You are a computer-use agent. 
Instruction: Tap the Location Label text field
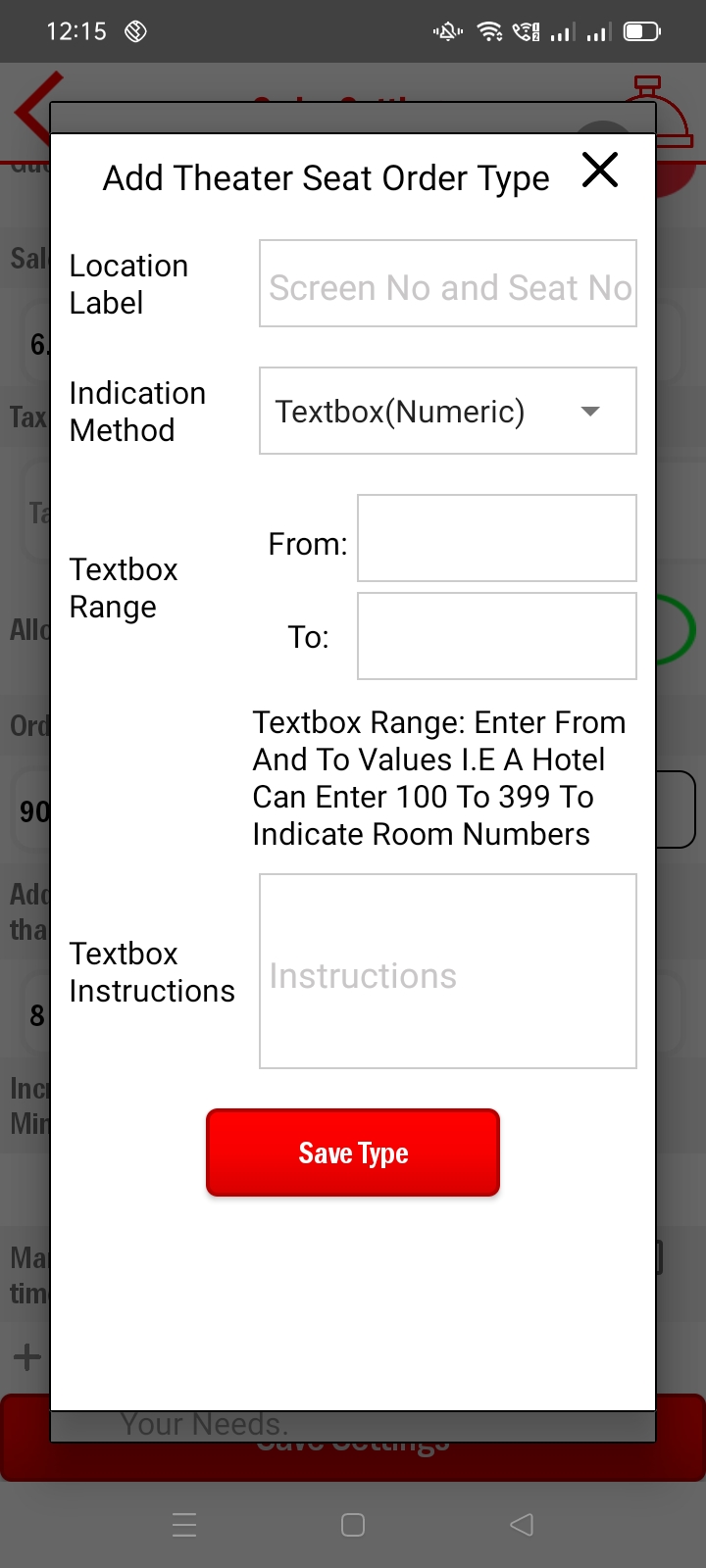[447, 284]
